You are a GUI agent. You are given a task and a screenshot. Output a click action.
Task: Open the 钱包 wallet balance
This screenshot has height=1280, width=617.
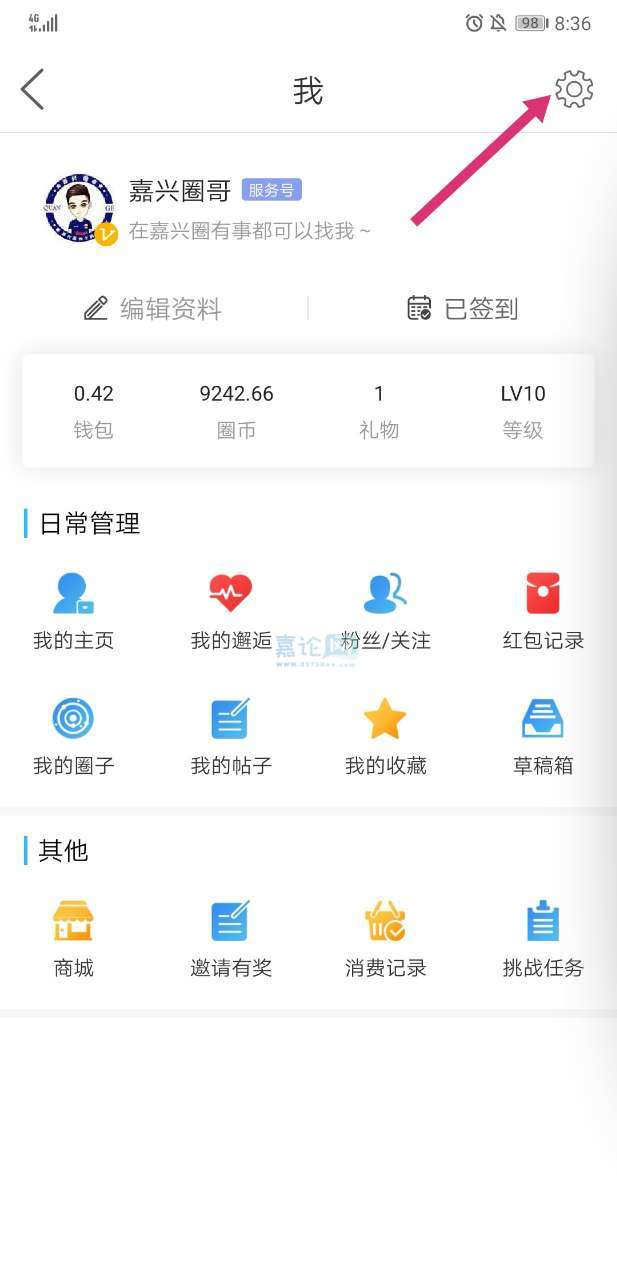[x=94, y=411]
